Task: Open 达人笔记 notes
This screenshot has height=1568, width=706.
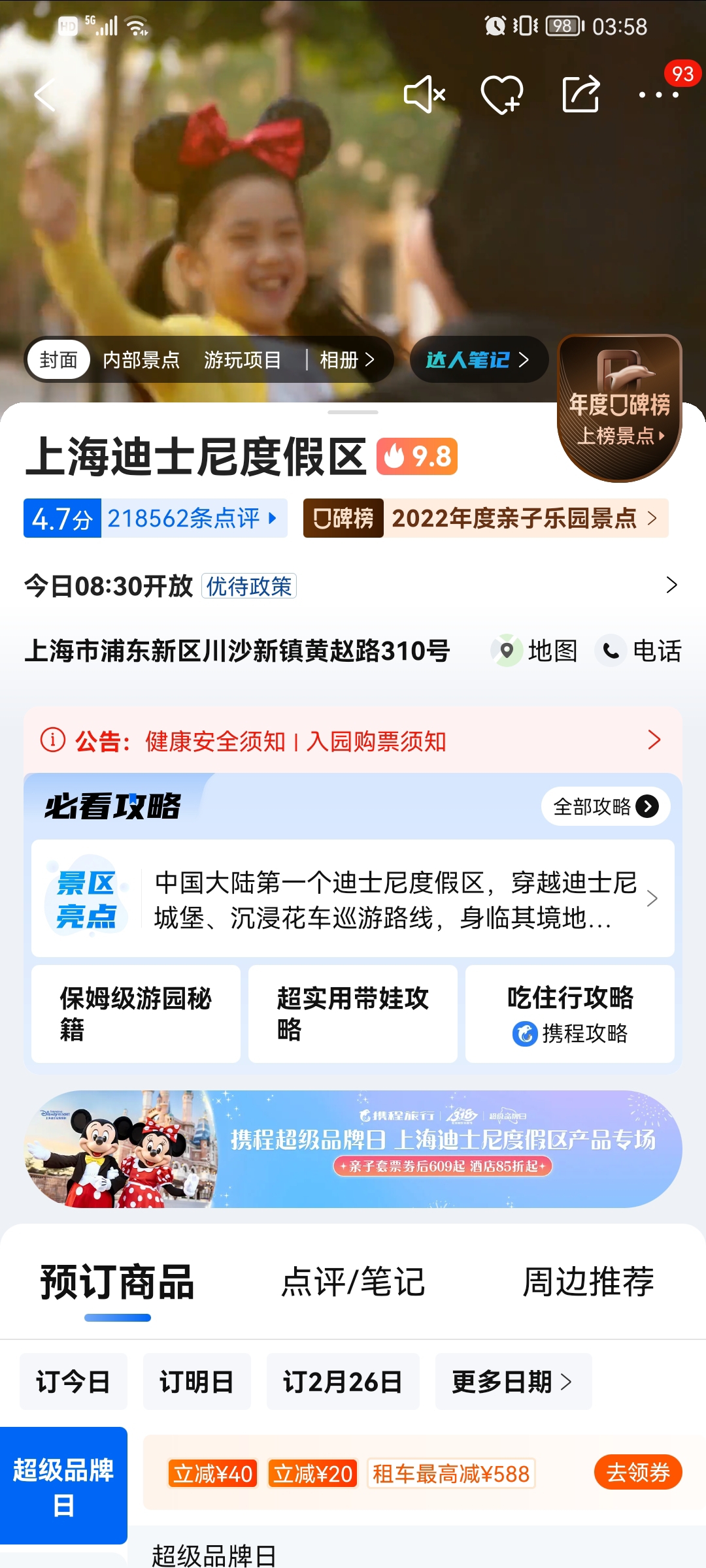Action: click(479, 360)
